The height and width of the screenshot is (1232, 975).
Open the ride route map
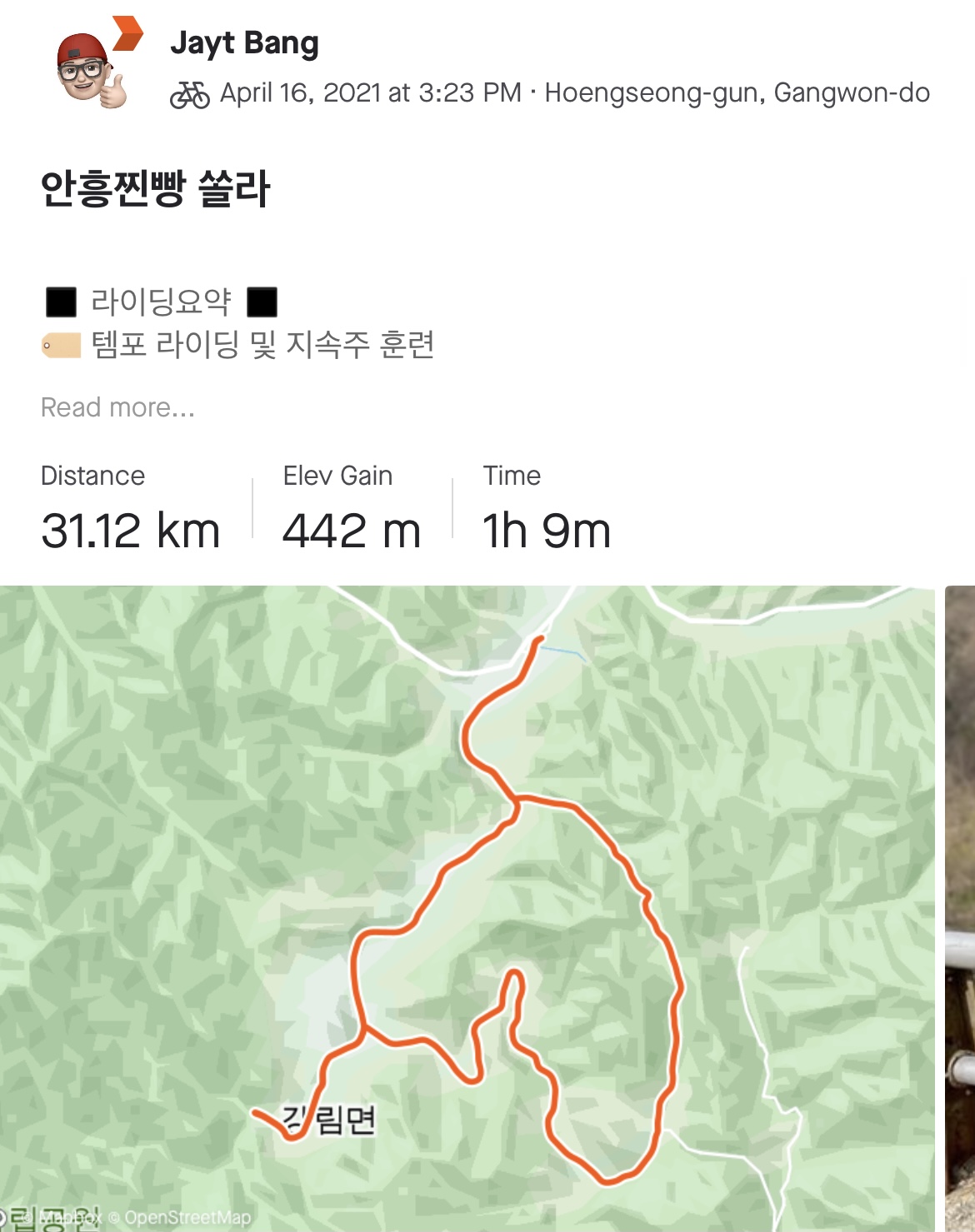pyautogui.click(x=467, y=908)
